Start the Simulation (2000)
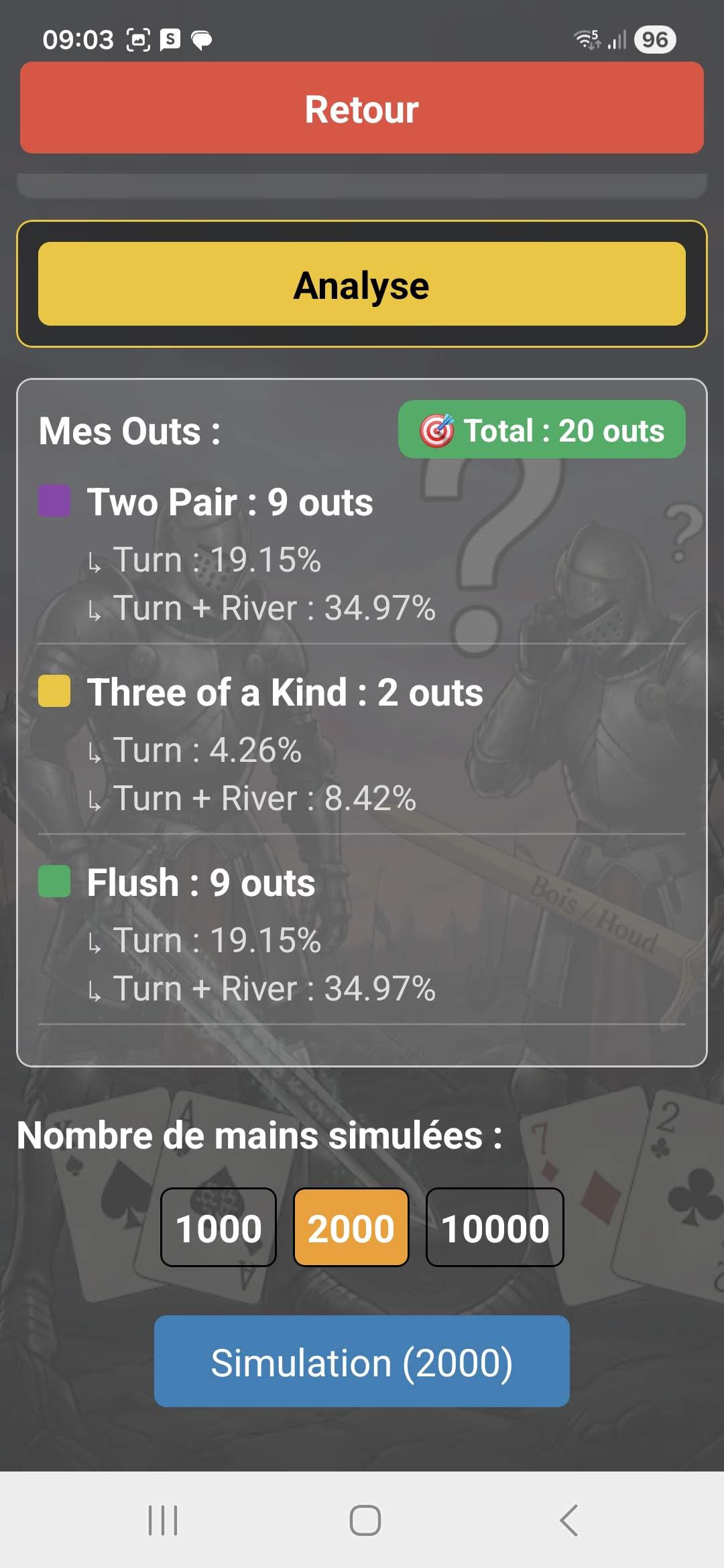The width and height of the screenshot is (724, 1568). 362,1362
